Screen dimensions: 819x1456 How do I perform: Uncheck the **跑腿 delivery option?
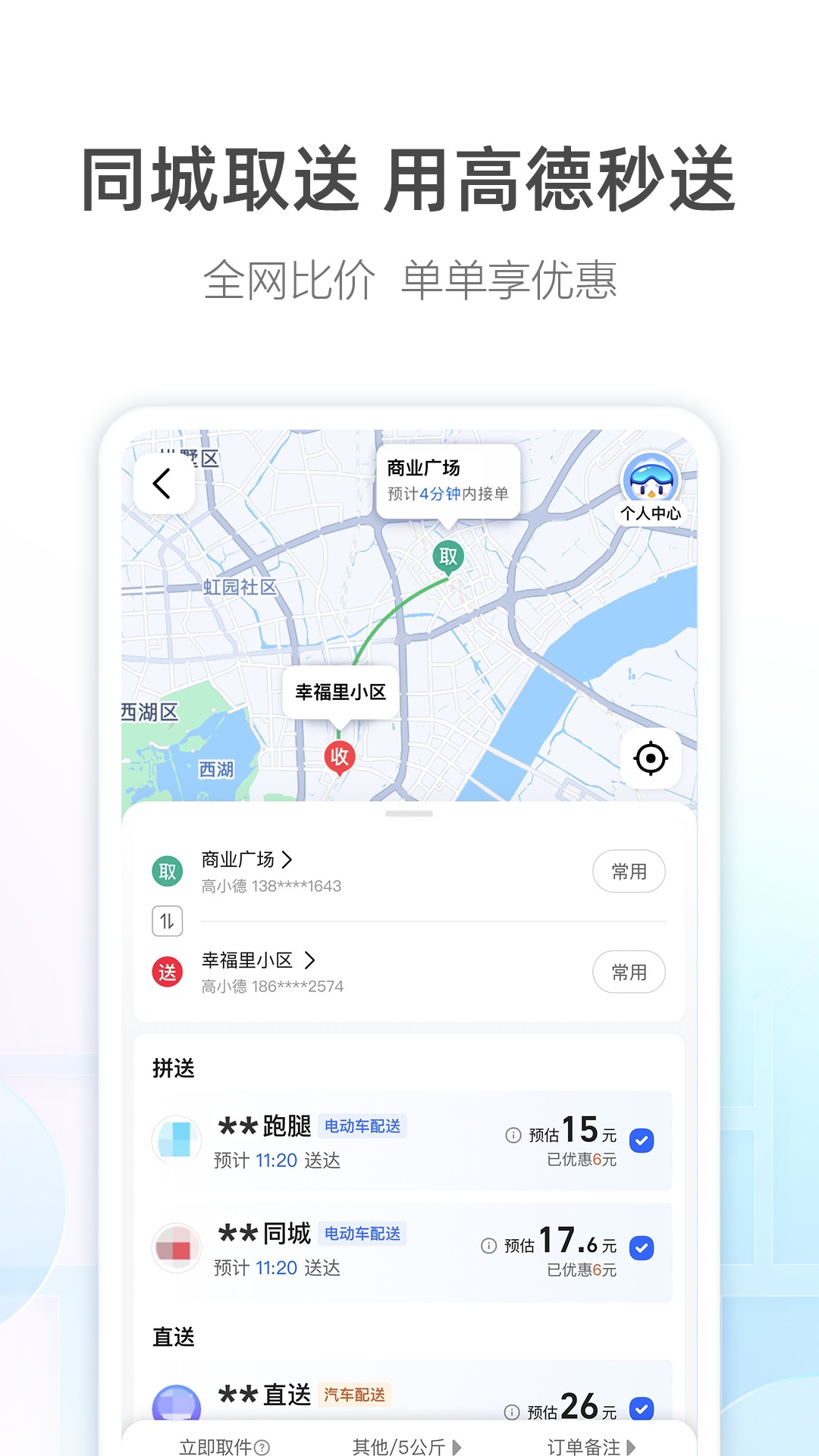tap(641, 1139)
